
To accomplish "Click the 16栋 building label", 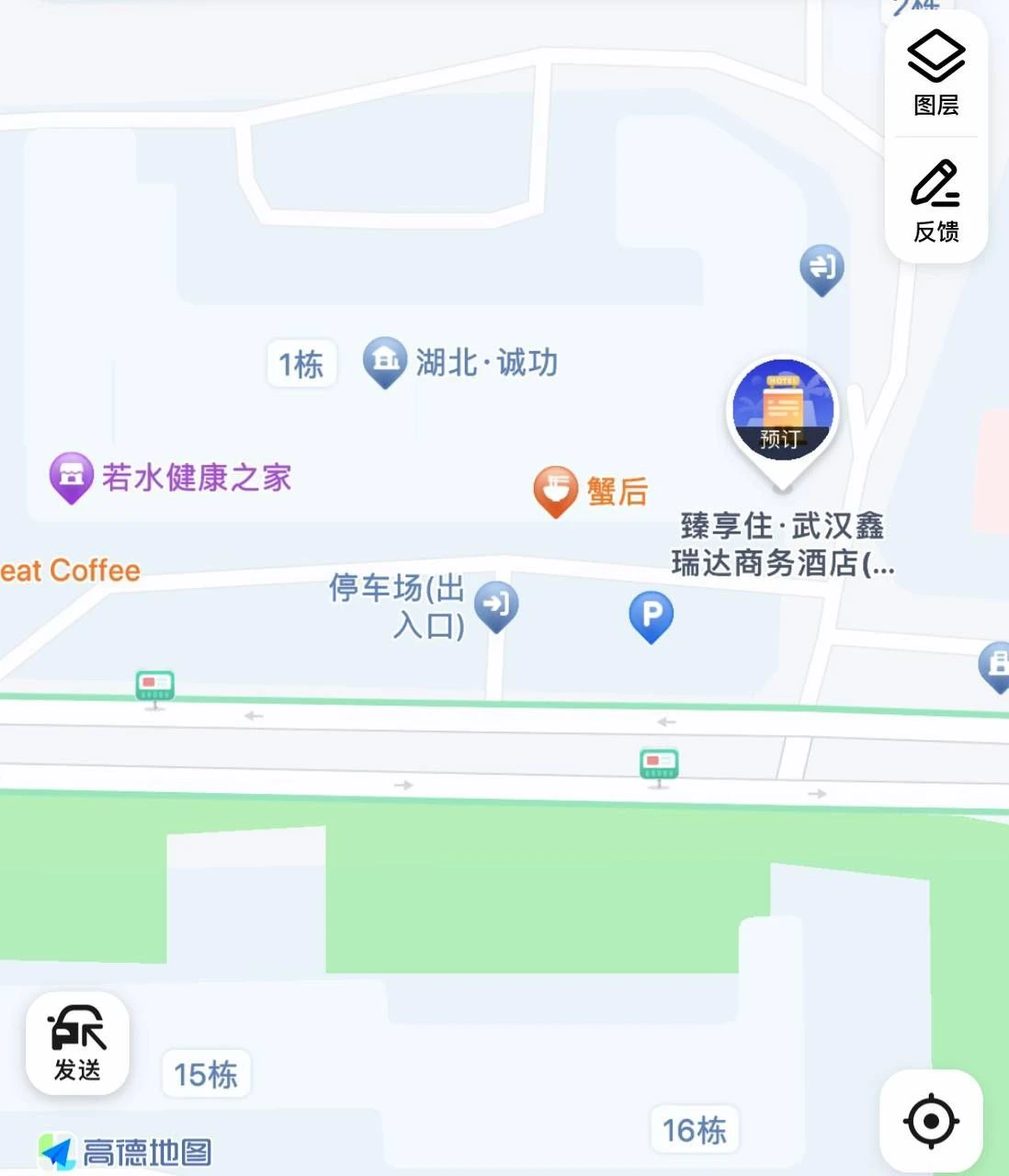I will pyautogui.click(x=692, y=1128).
